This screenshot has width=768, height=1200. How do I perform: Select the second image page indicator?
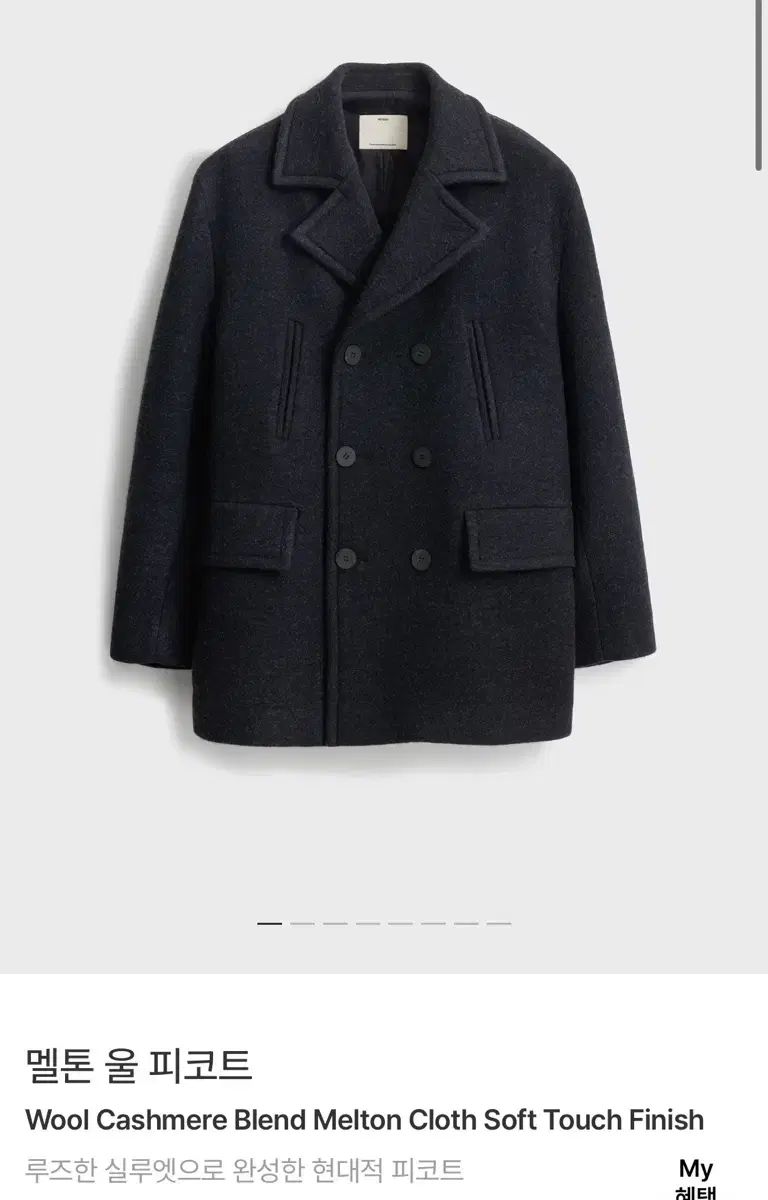click(302, 923)
